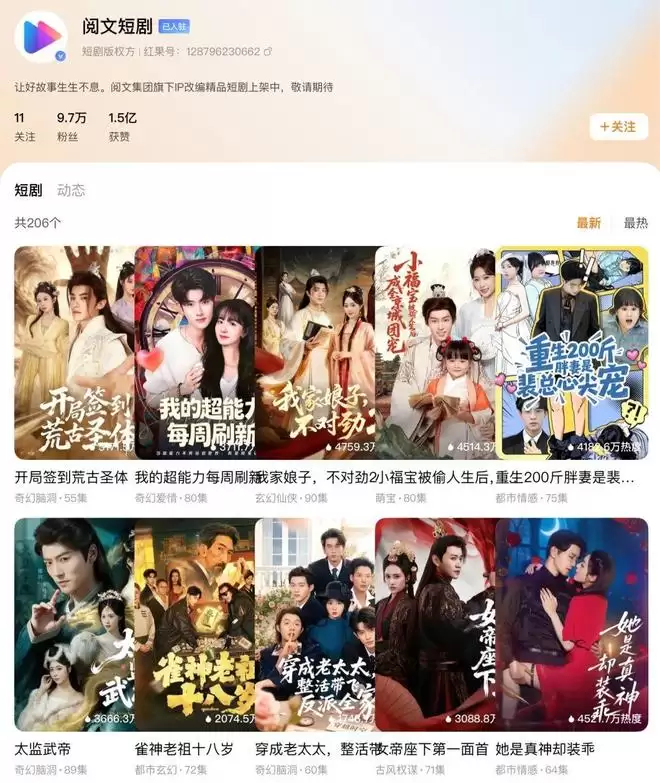View the 粉丝 followers list
Screen dimensions: 660x783
(x=71, y=126)
